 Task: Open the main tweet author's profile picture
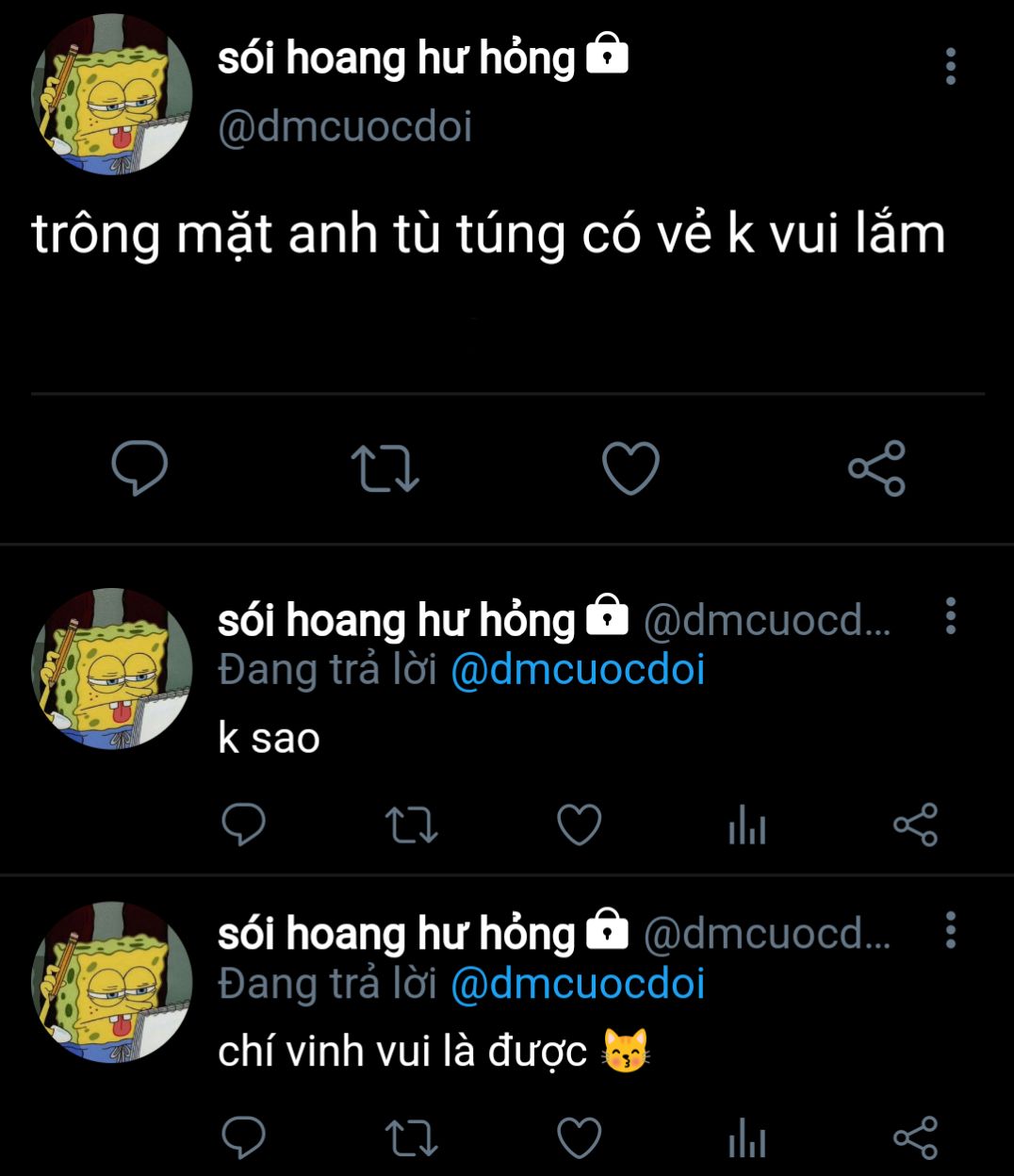(x=112, y=94)
